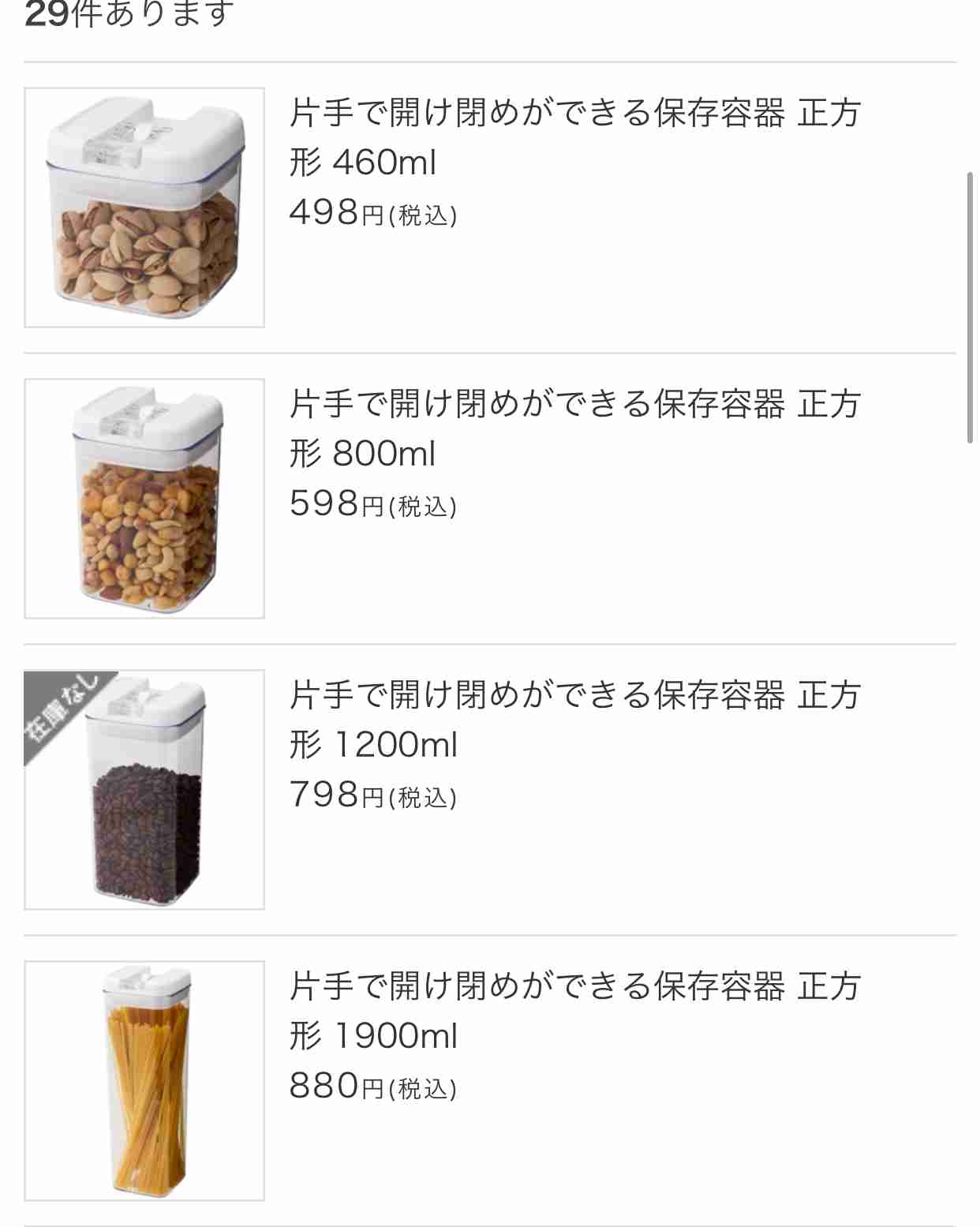View the 800ml square storage container

574,428
